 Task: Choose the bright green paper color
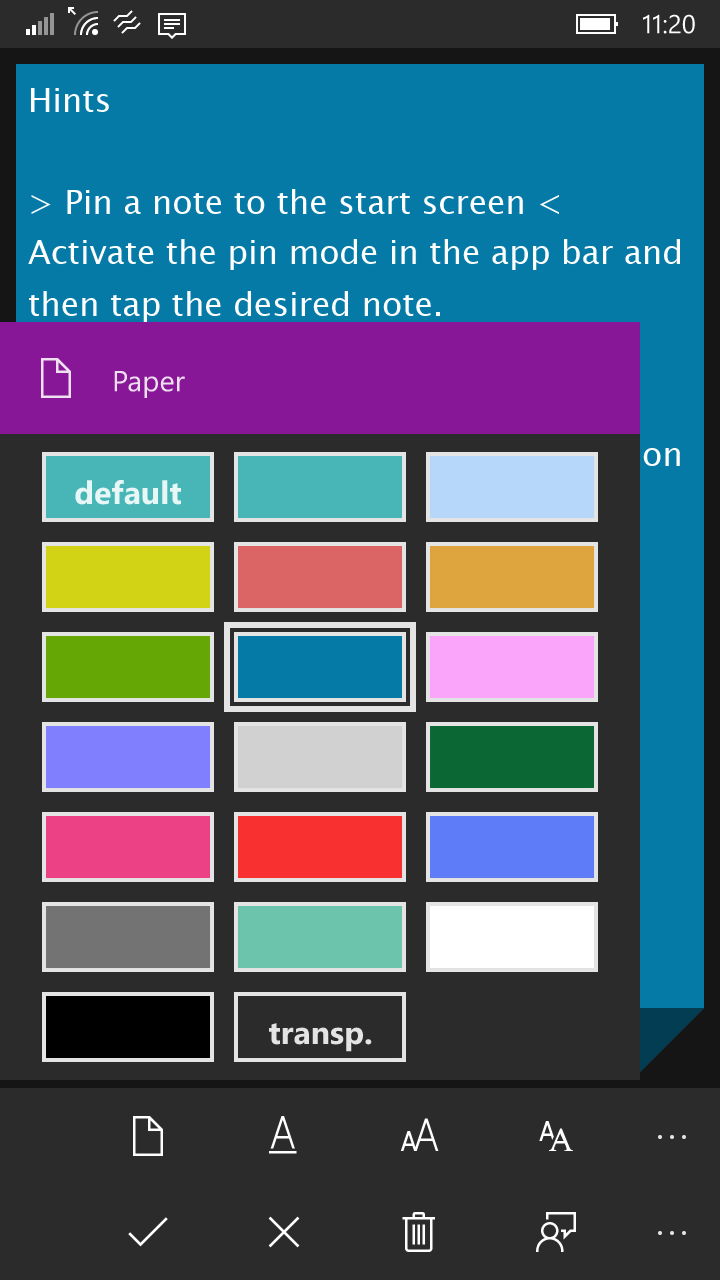coord(128,667)
